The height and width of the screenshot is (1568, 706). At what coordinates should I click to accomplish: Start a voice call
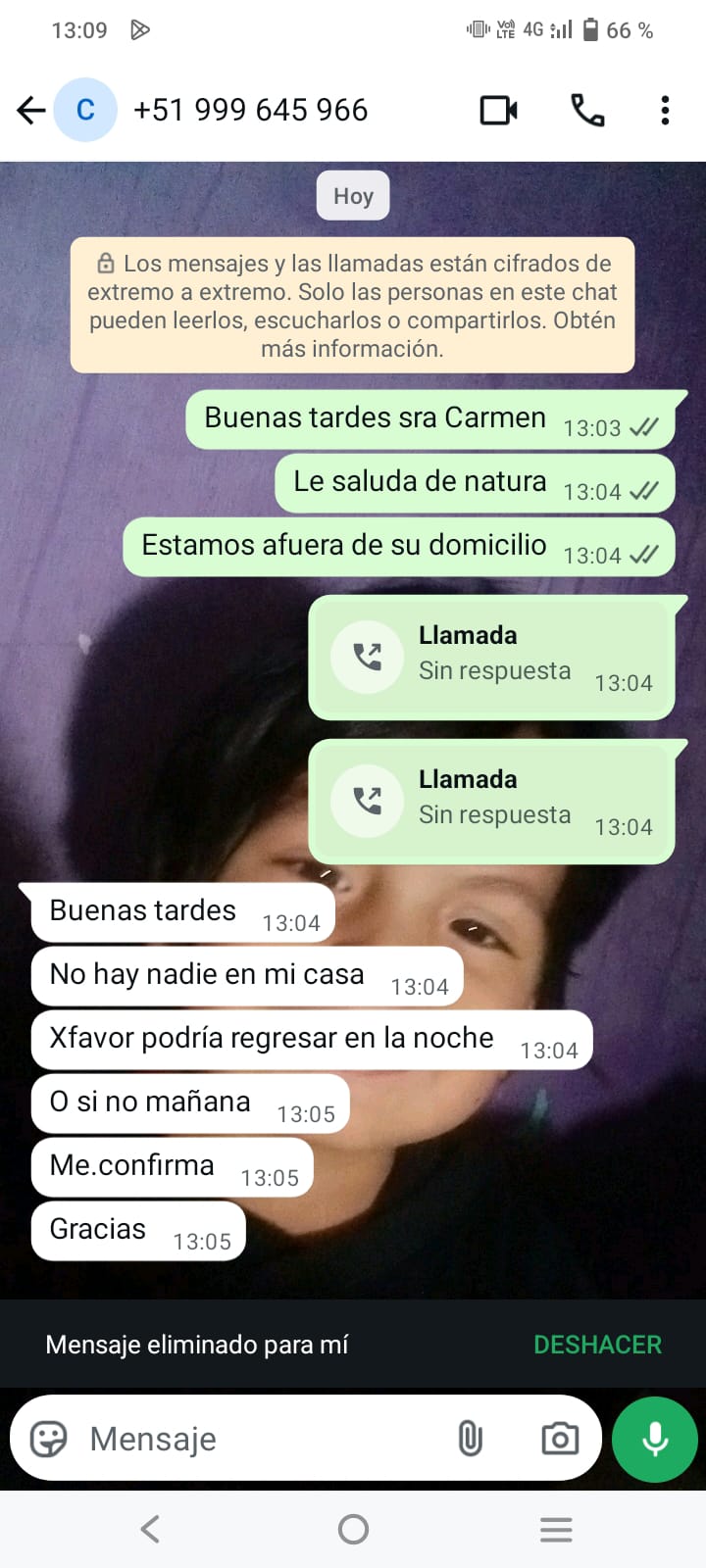click(x=587, y=110)
